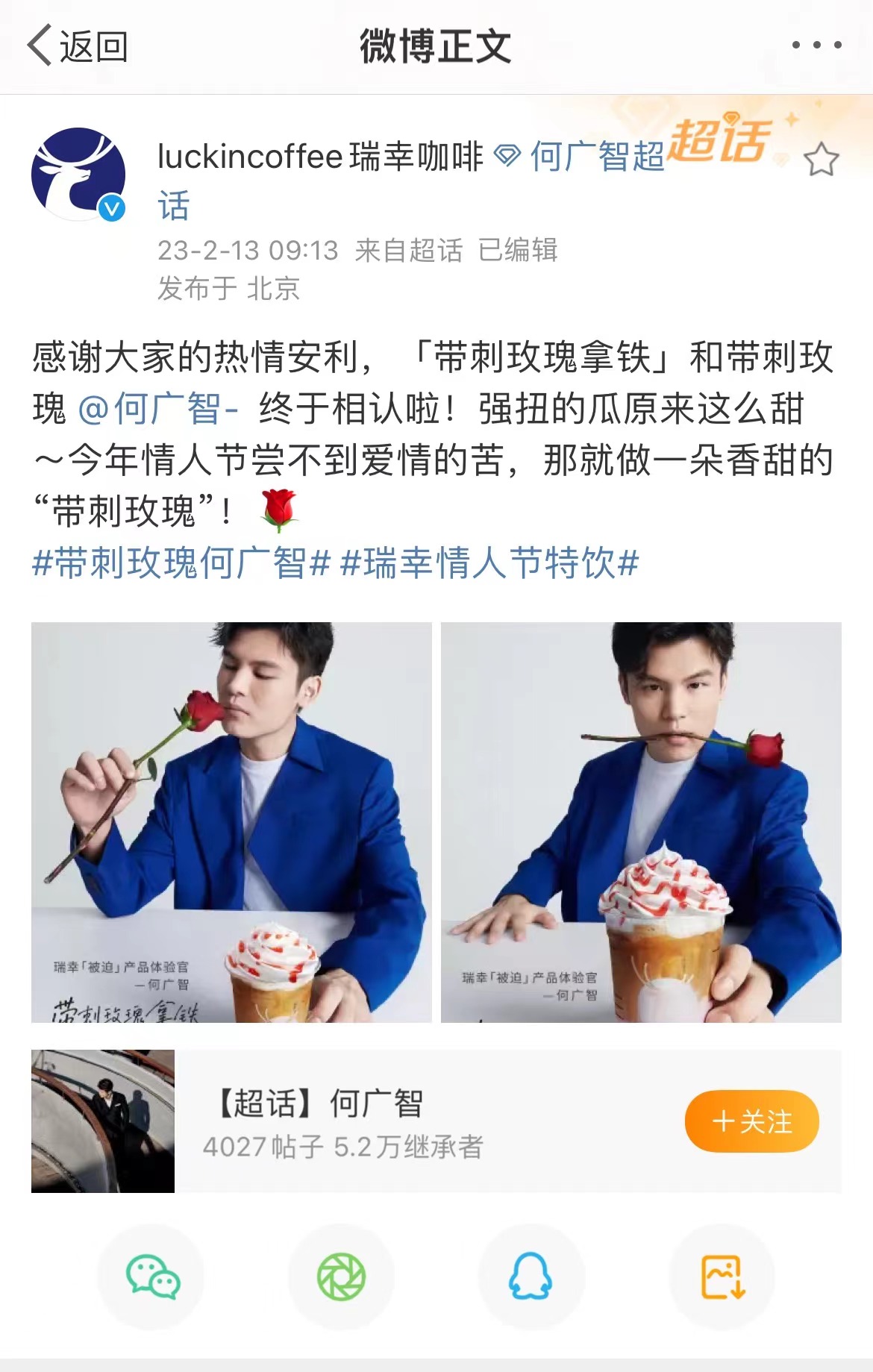Open hashtag #带刺玫瑰何广智#
This screenshot has width=873, height=1372.
[x=181, y=563]
